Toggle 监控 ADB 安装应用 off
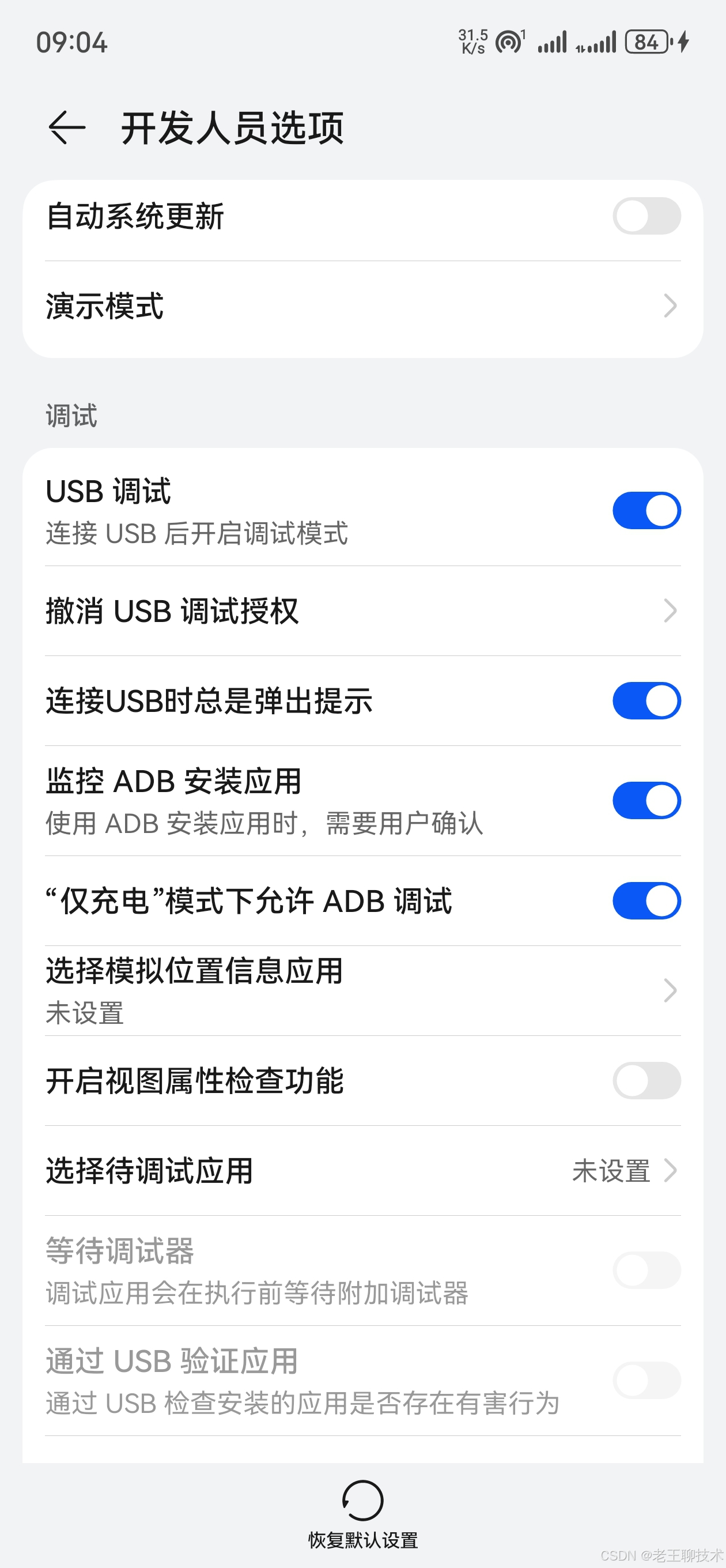Screen dimensions: 726x1568 [x=646, y=801]
